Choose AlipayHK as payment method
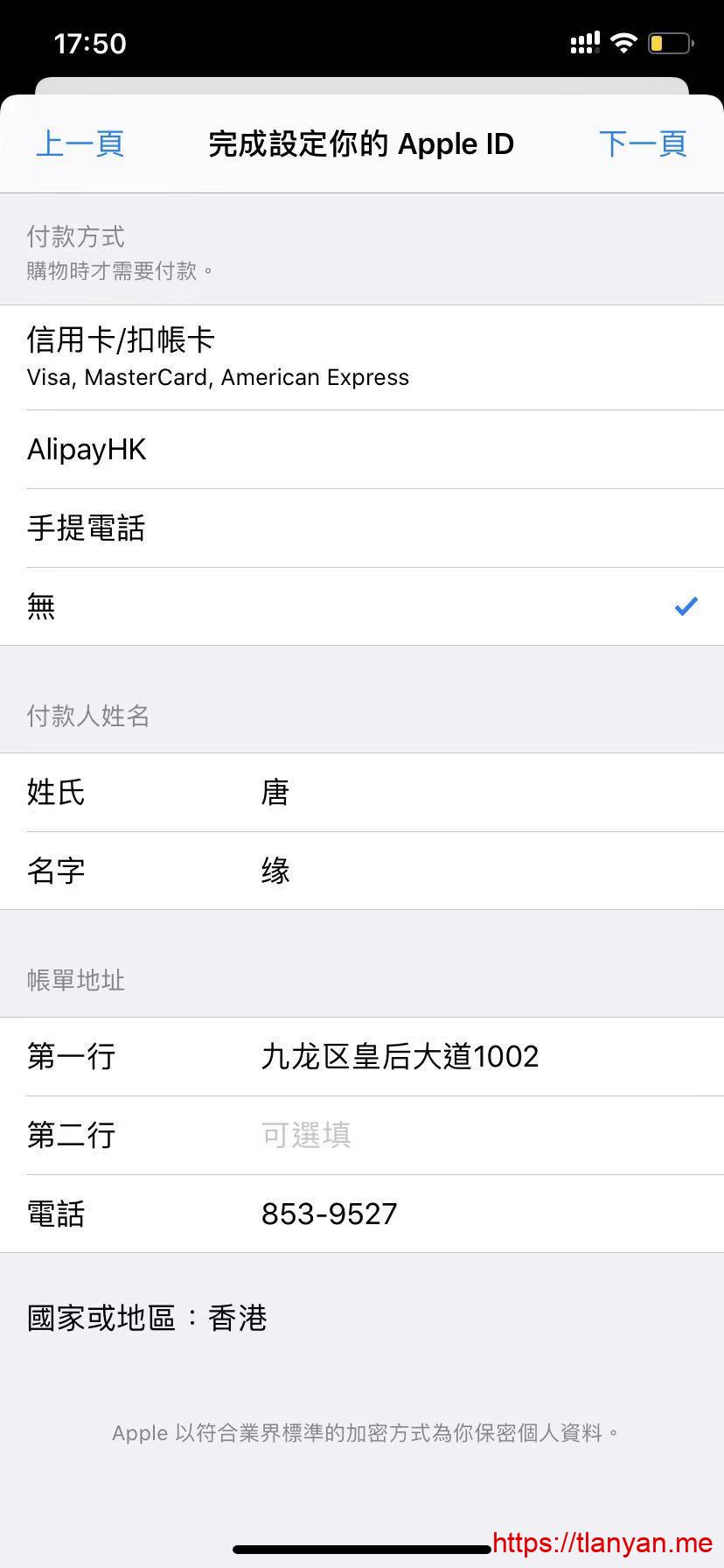724x1568 pixels. tap(362, 450)
